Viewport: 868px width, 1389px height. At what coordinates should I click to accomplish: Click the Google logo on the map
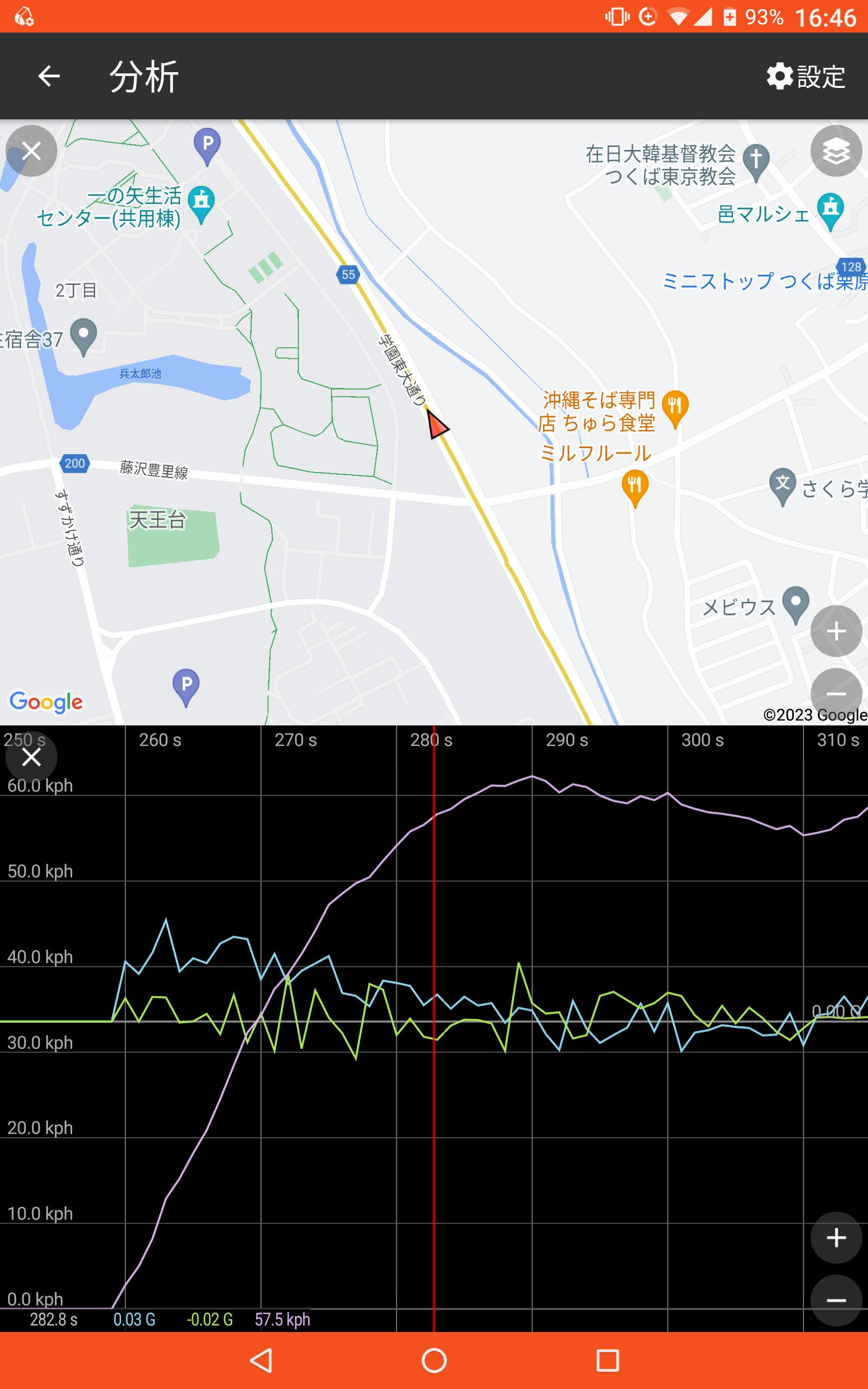[x=47, y=702]
